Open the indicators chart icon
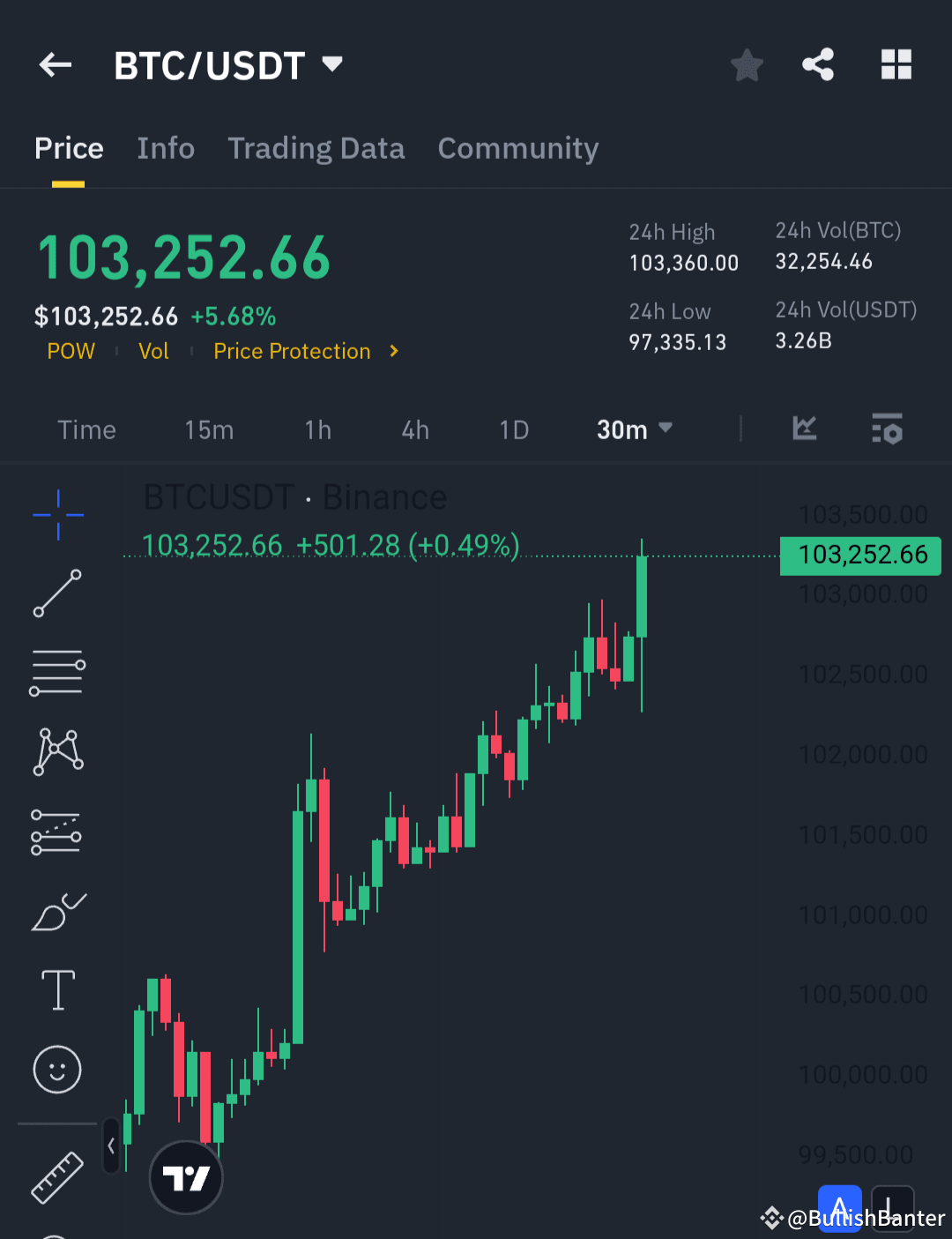This screenshot has width=952, height=1239. click(804, 429)
